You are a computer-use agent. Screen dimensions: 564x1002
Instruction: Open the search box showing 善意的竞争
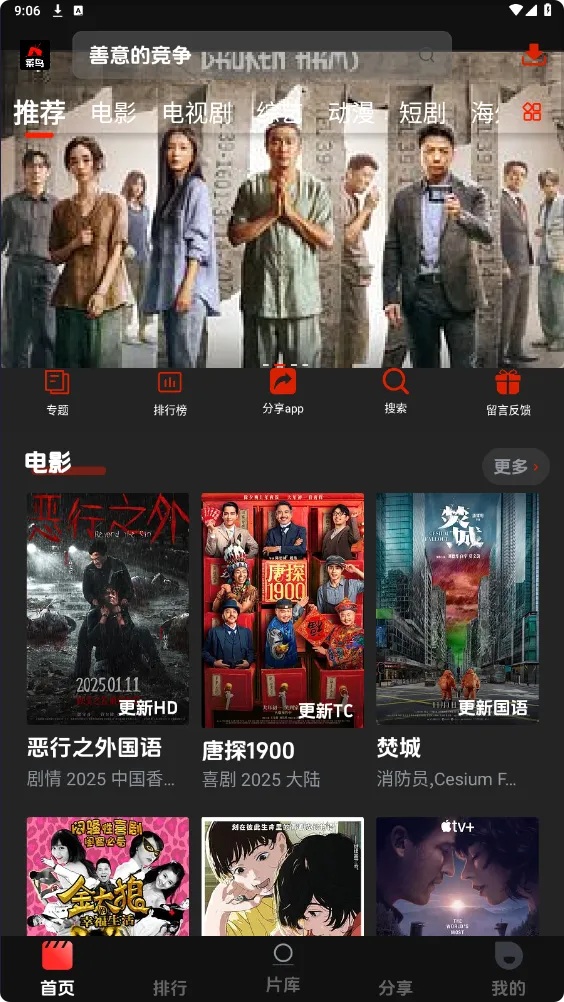pyautogui.click(x=262, y=55)
